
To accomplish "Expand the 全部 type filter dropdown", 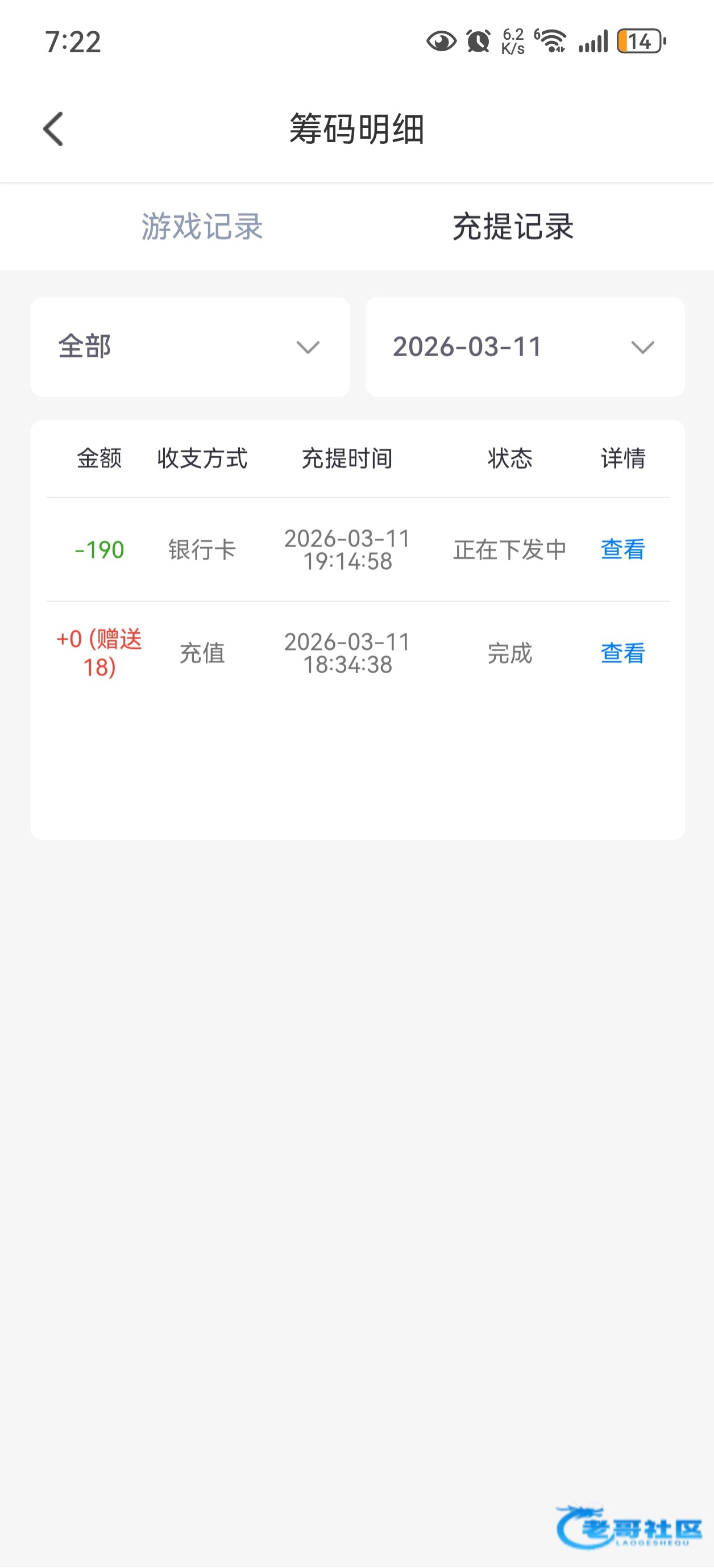I will 190,347.
